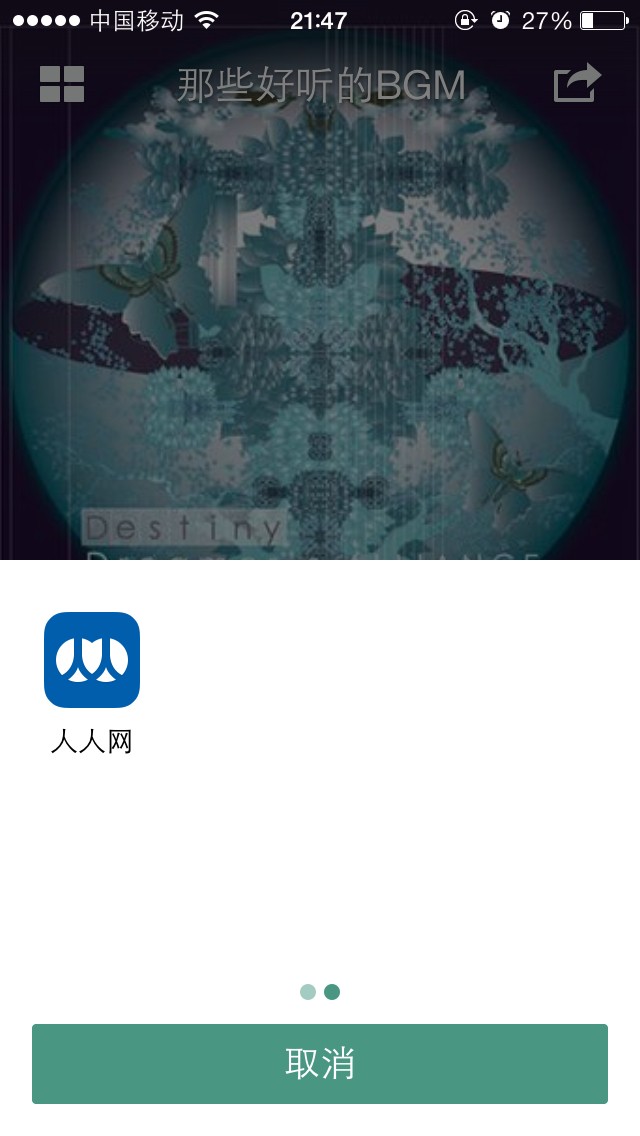Share to 人人网
This screenshot has height=1136, width=640.
92,660
